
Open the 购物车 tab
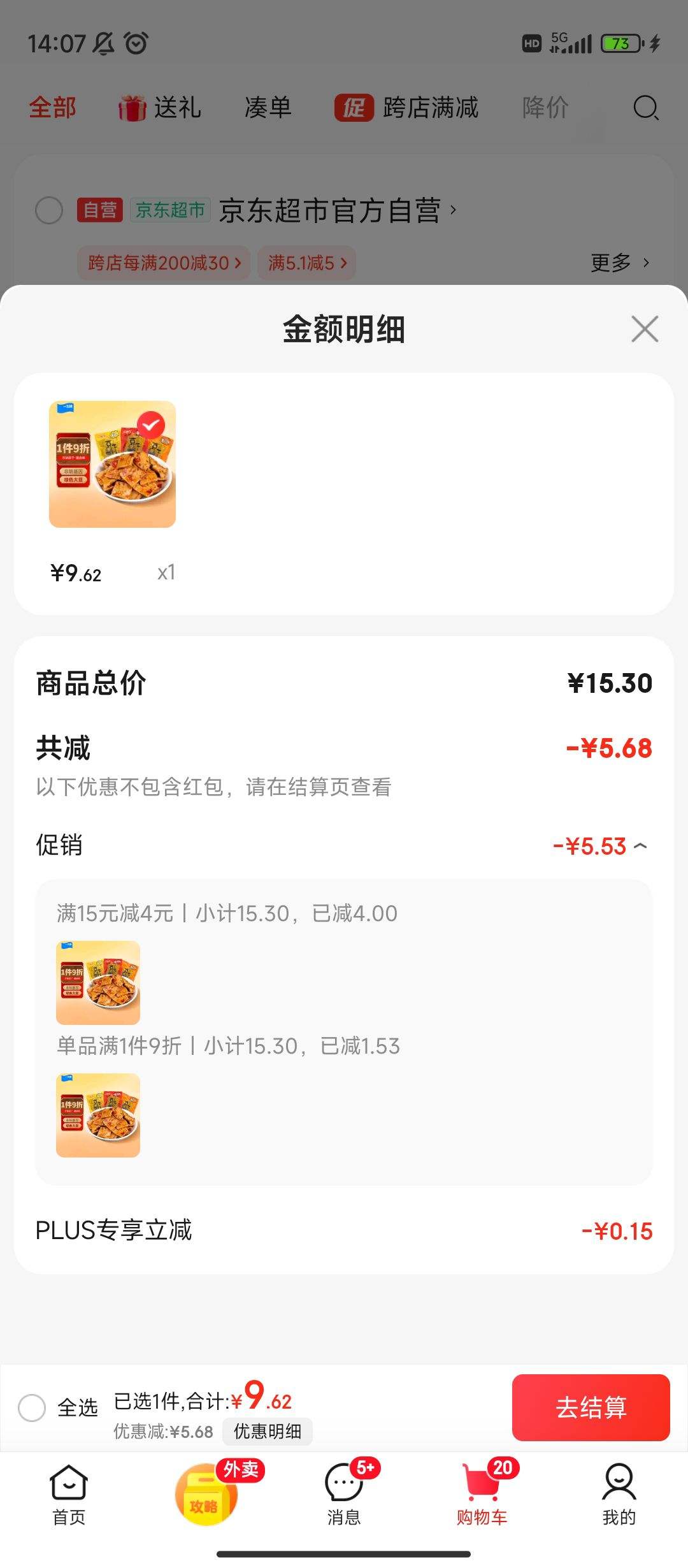482,1494
